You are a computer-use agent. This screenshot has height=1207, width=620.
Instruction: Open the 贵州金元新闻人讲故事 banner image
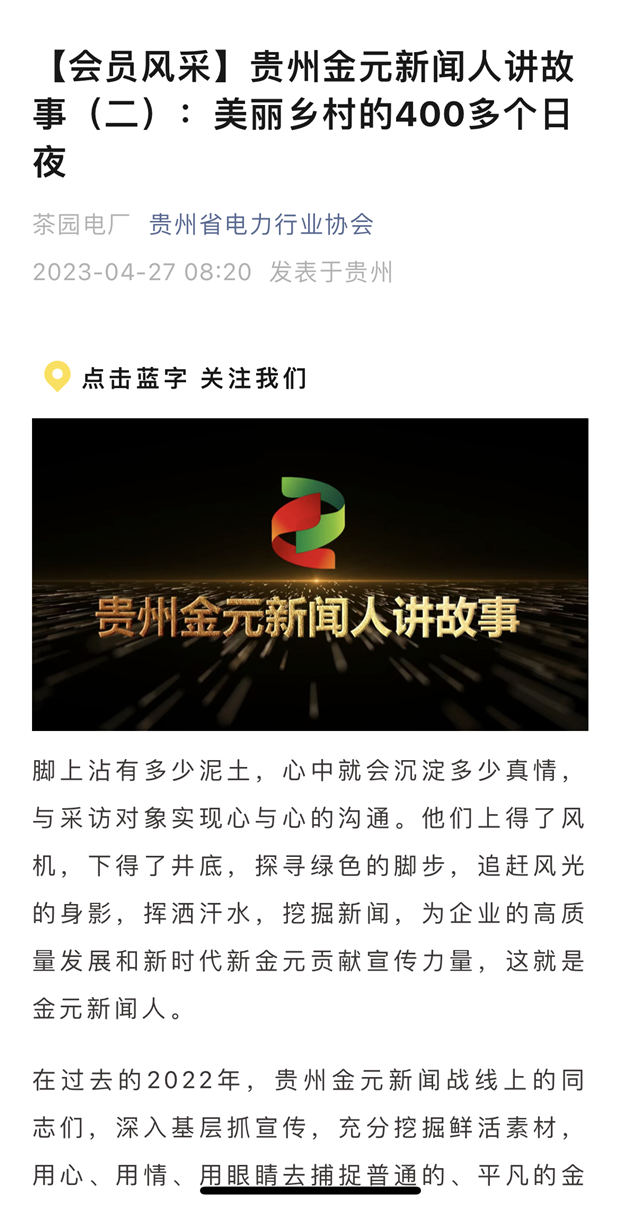(x=310, y=574)
